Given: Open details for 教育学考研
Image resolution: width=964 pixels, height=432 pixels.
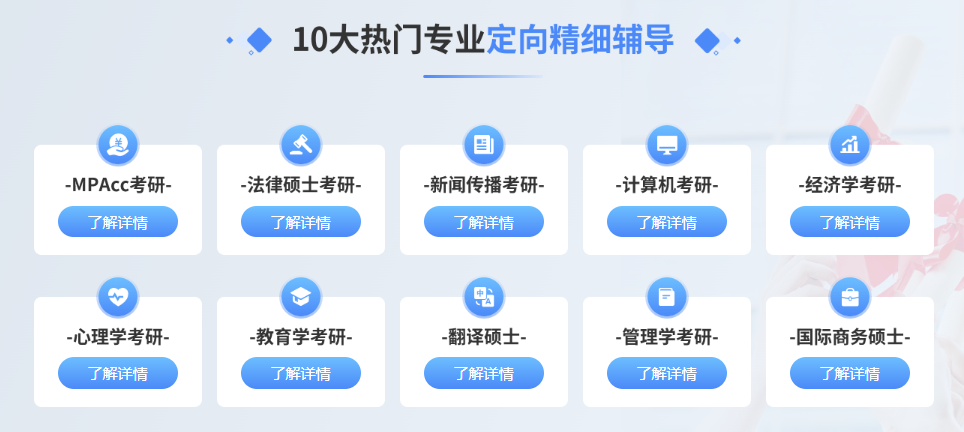Looking at the screenshot, I should pos(301,374).
